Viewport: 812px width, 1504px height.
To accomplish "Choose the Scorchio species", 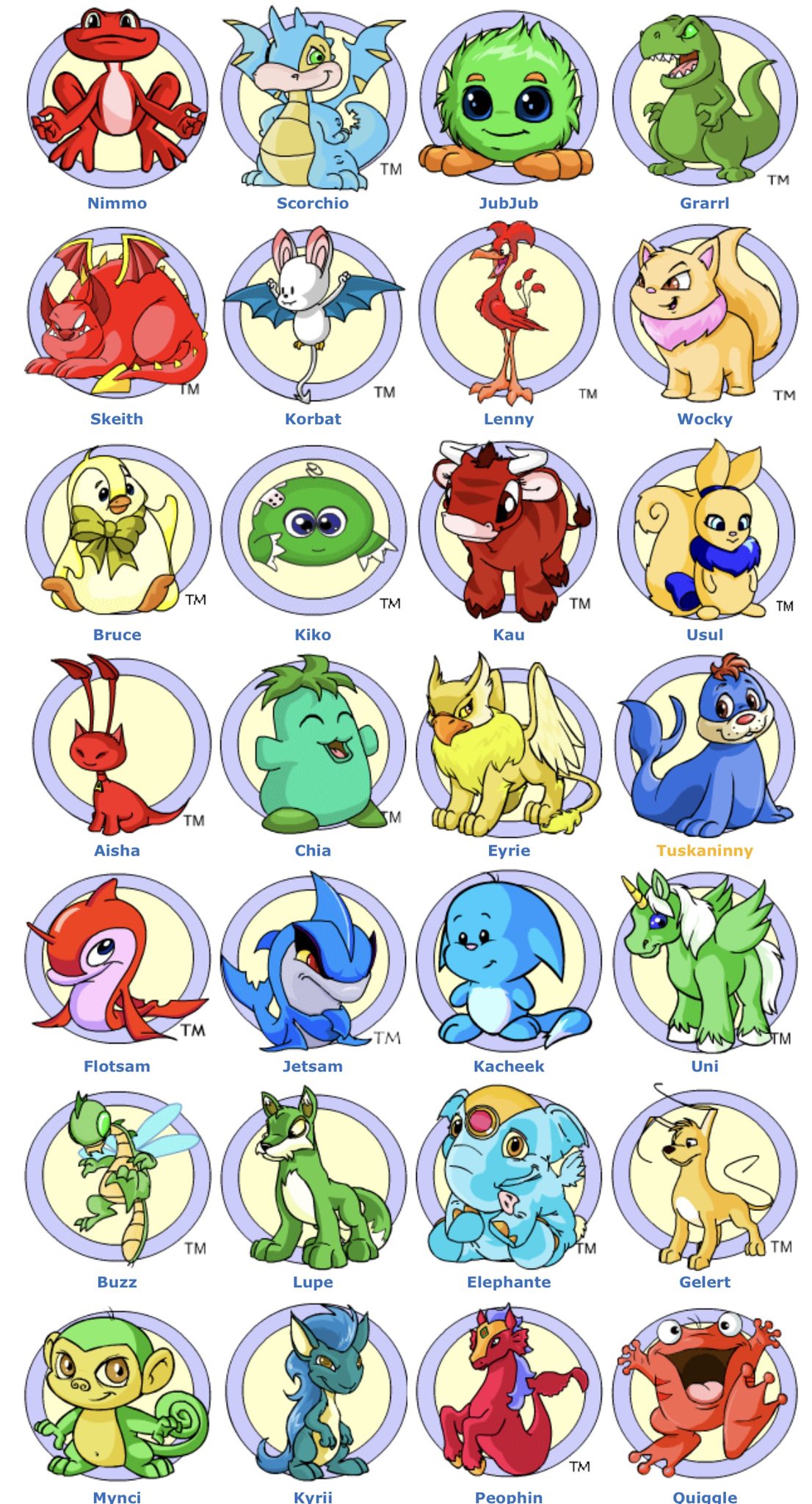I will 313,203.
